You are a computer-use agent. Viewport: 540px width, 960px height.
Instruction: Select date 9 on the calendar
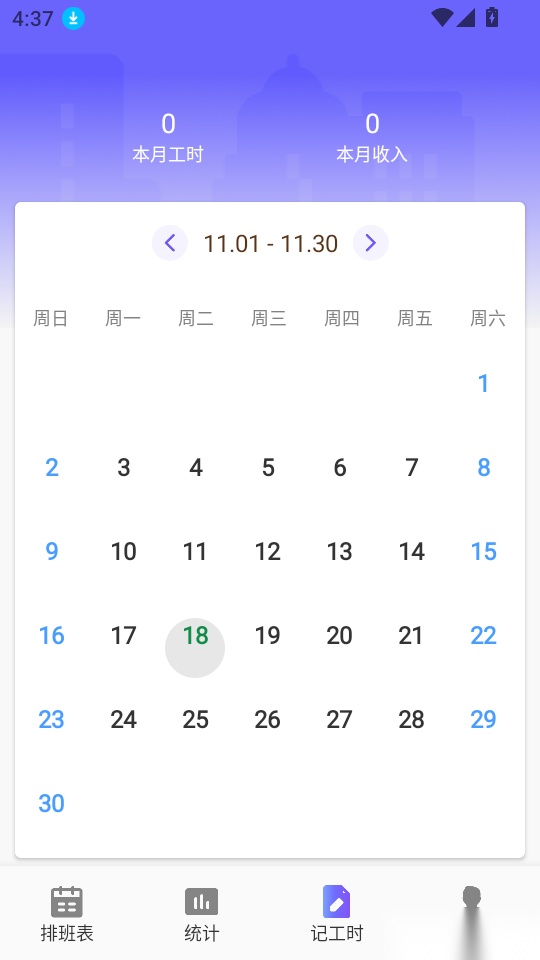(51, 552)
